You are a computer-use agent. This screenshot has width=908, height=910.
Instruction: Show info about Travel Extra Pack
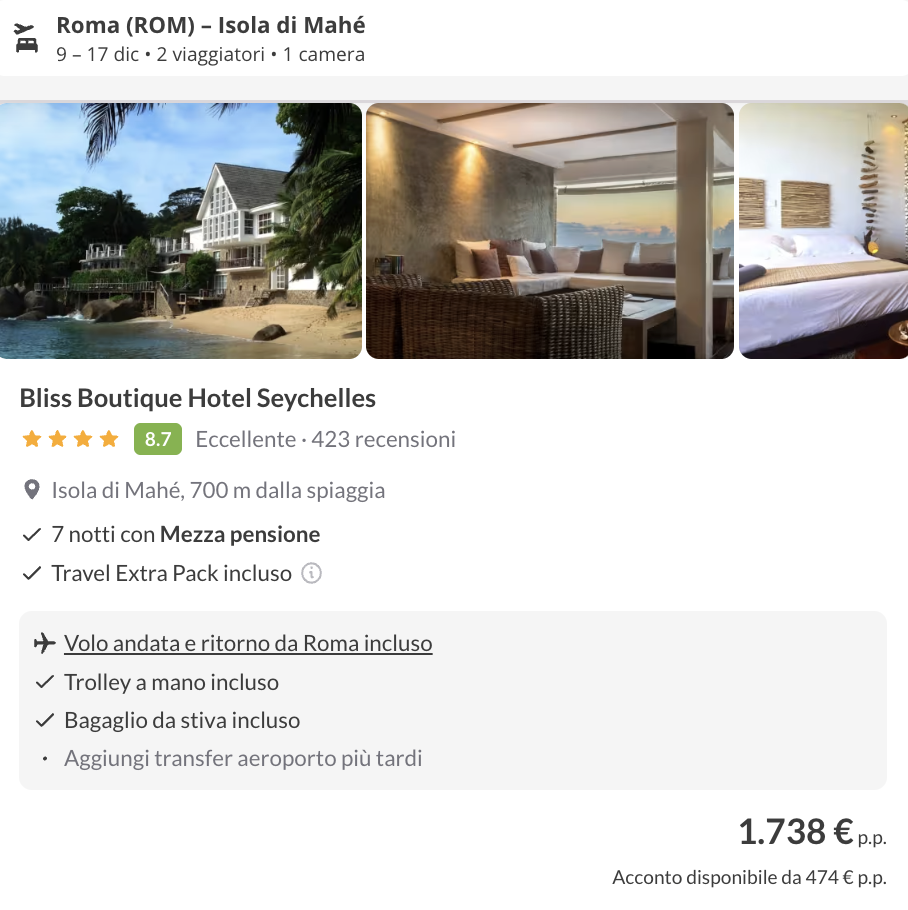pos(312,574)
